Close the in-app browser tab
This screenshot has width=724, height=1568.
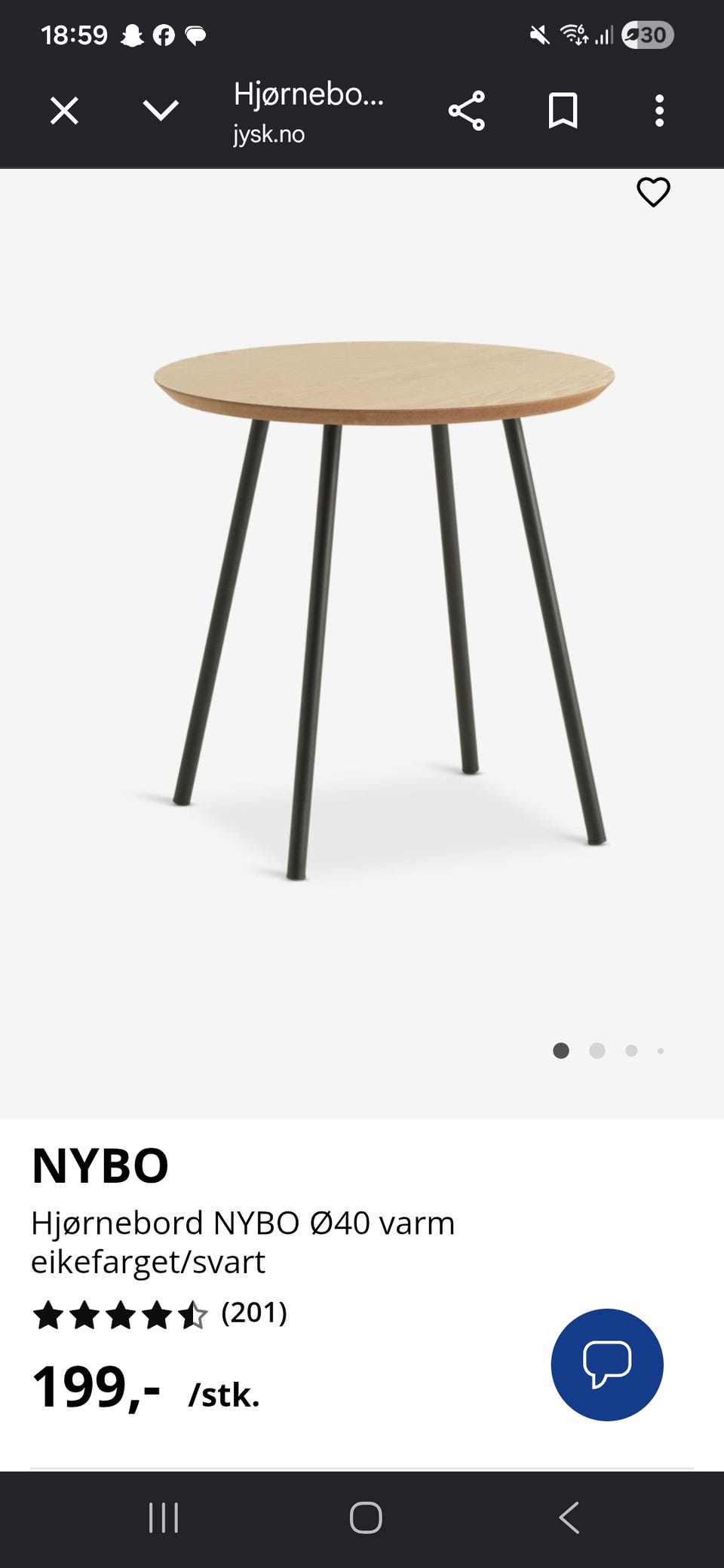pyautogui.click(x=64, y=111)
